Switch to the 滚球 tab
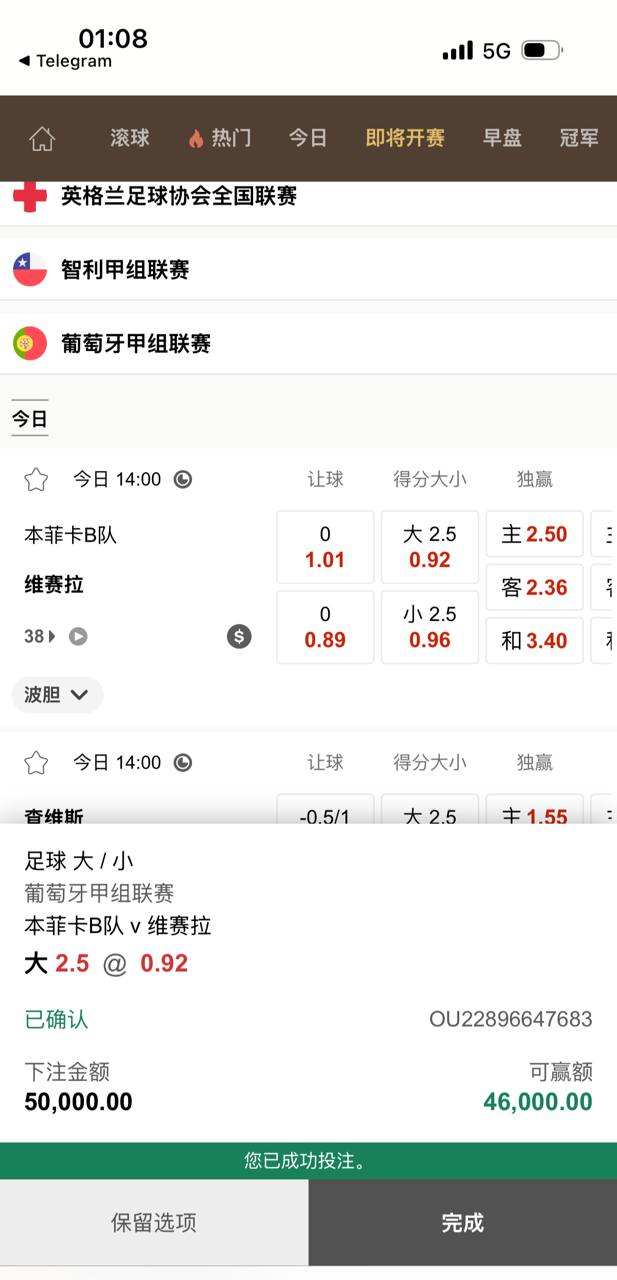Screen dimensions: 617x1280 click(x=130, y=138)
